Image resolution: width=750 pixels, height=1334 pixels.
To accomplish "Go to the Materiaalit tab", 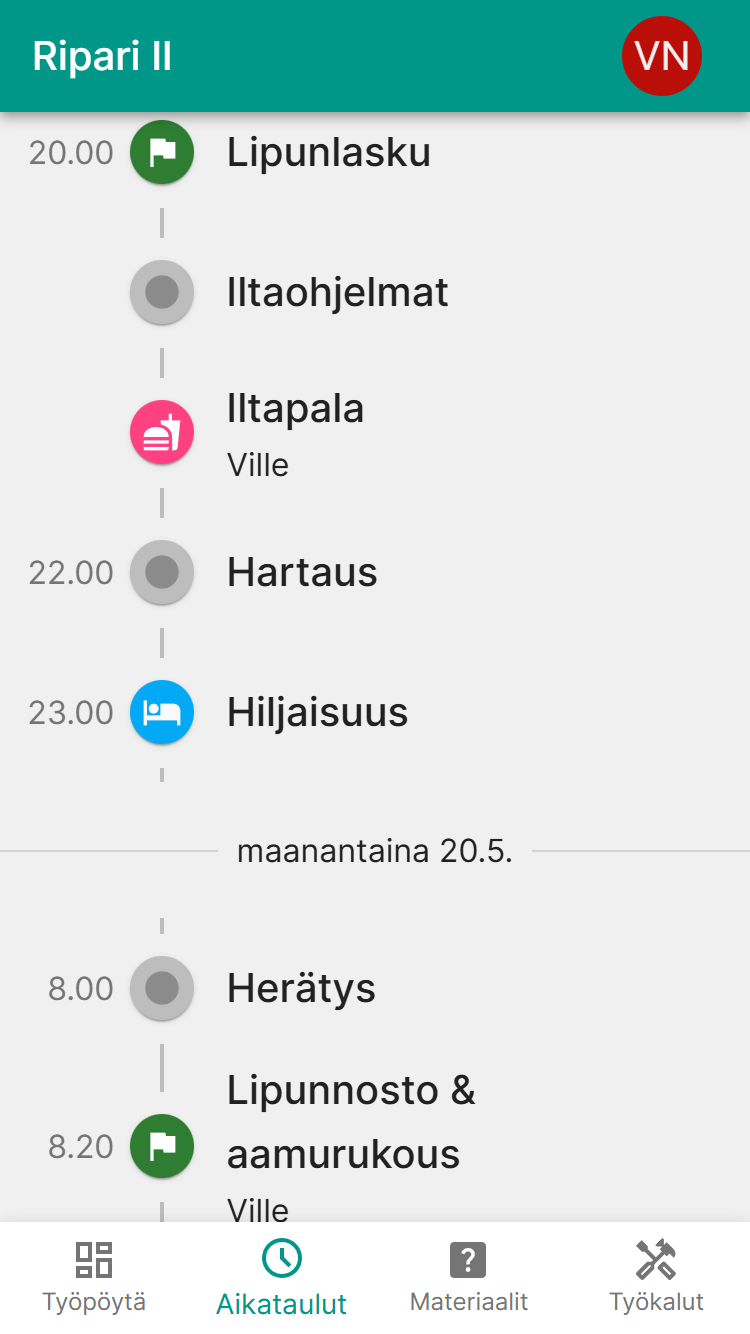I will (x=468, y=1277).
